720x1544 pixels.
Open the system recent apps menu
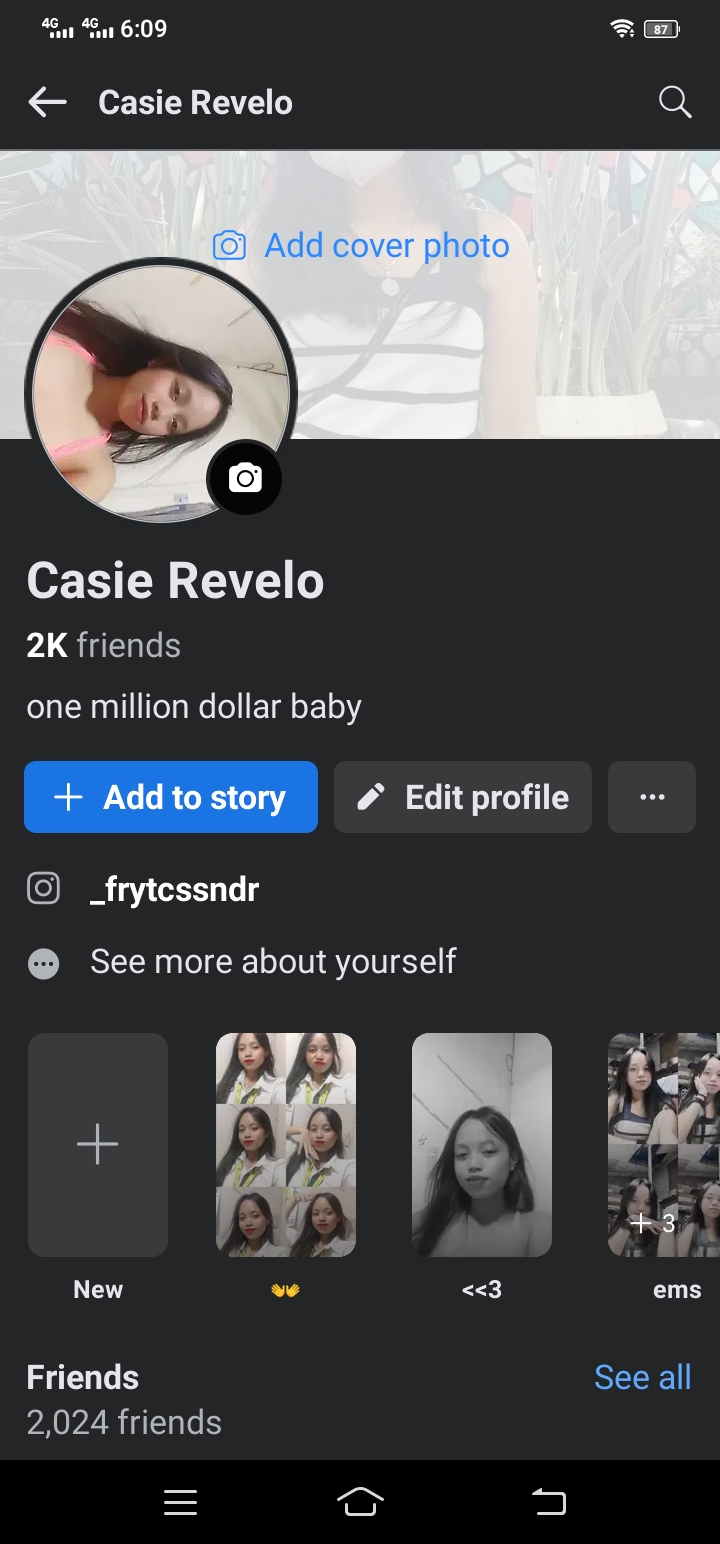(x=180, y=1502)
